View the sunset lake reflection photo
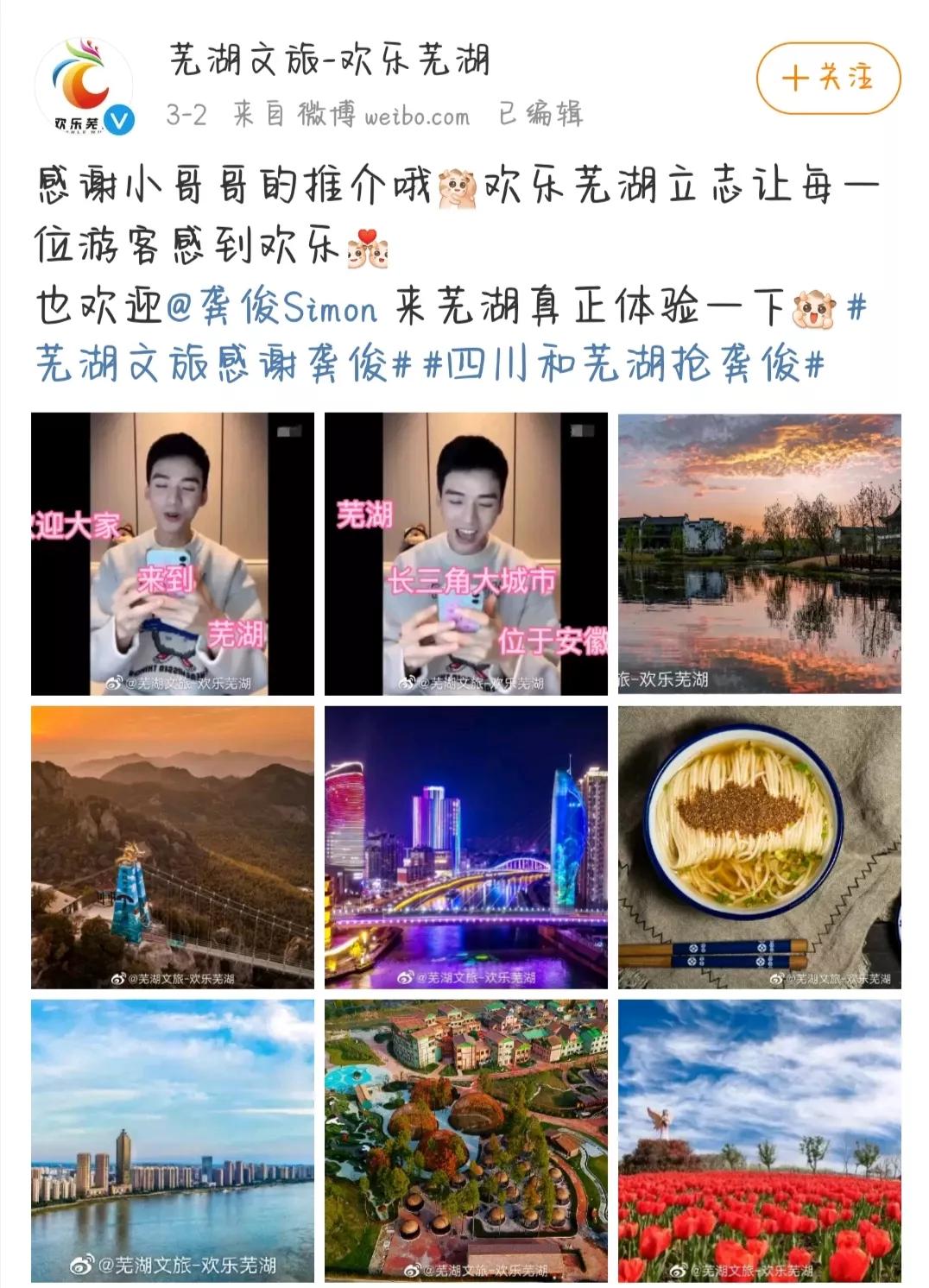 point(762,552)
